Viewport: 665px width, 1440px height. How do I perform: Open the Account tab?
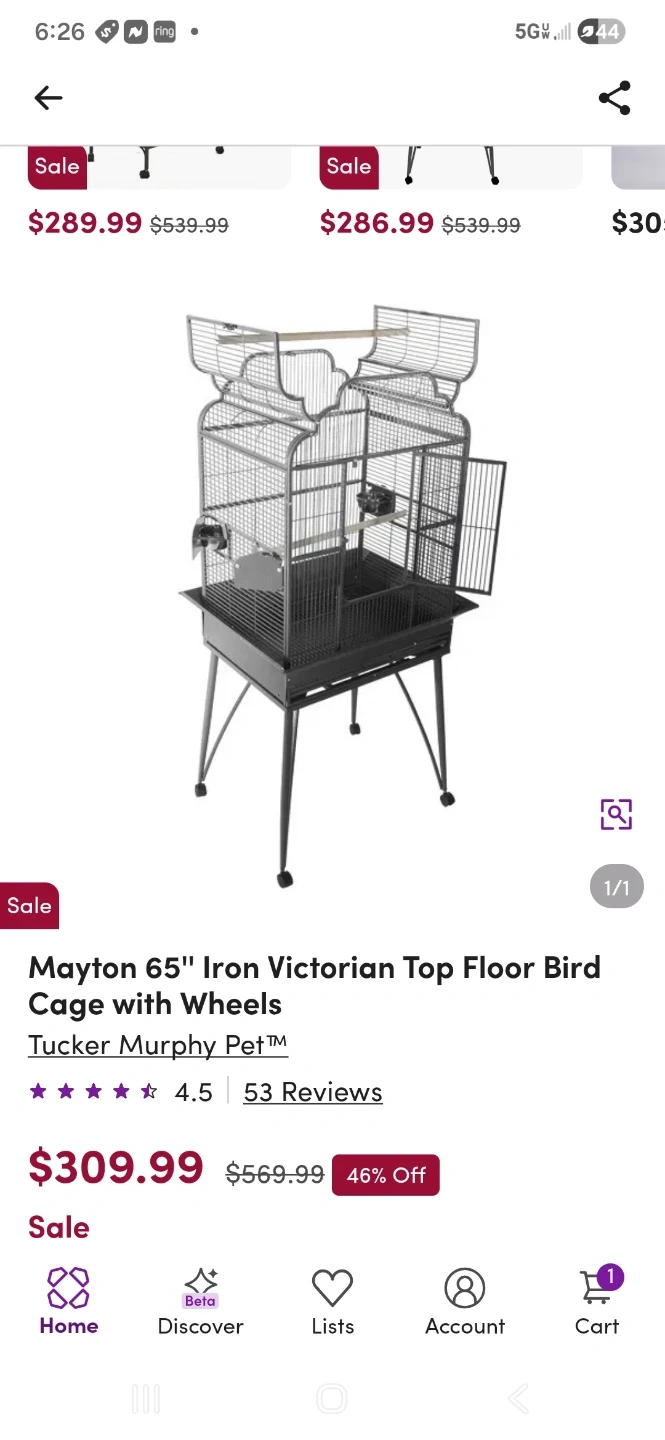pos(465,1300)
